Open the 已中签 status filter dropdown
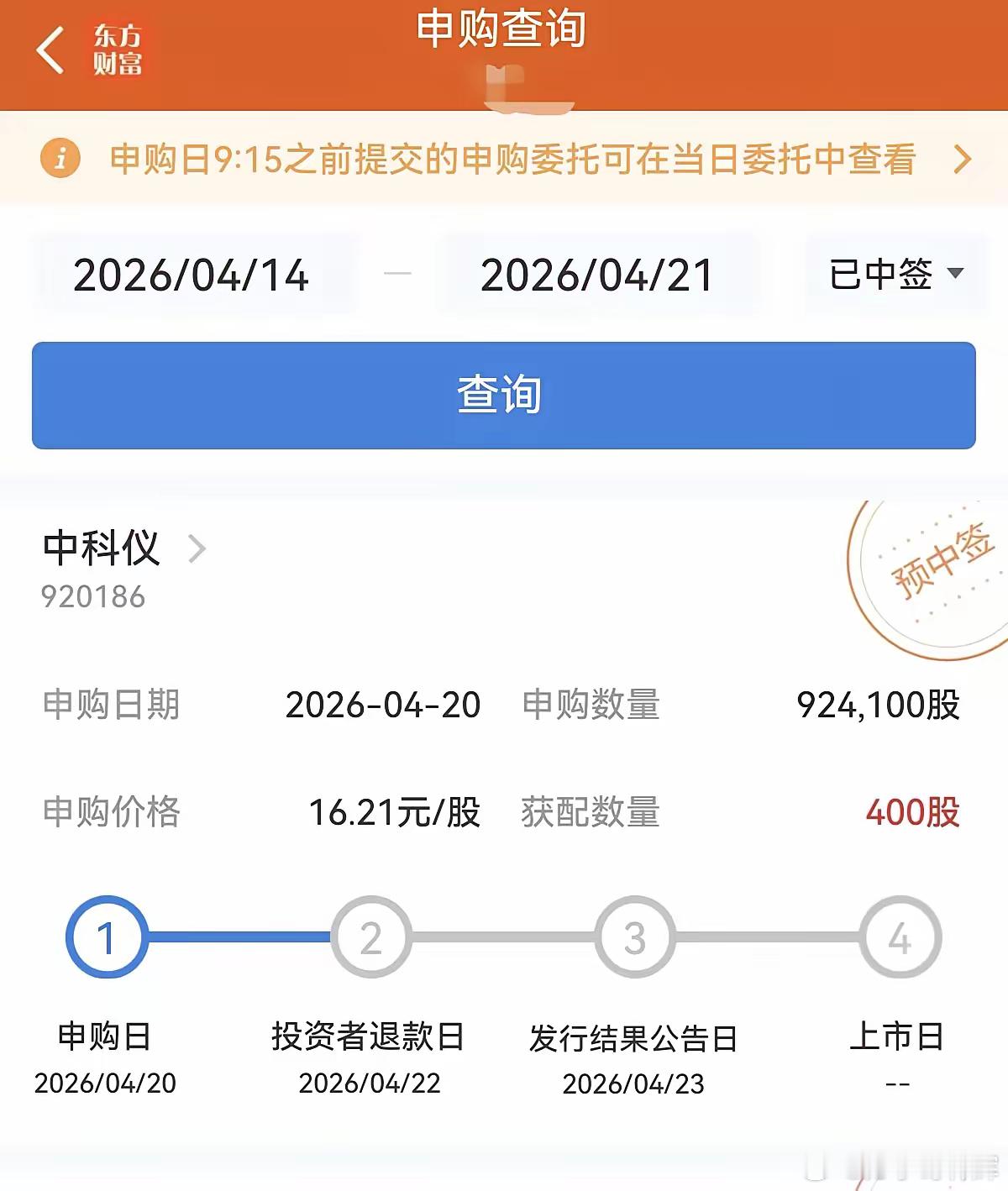The height and width of the screenshot is (1191, 1008). (890, 273)
